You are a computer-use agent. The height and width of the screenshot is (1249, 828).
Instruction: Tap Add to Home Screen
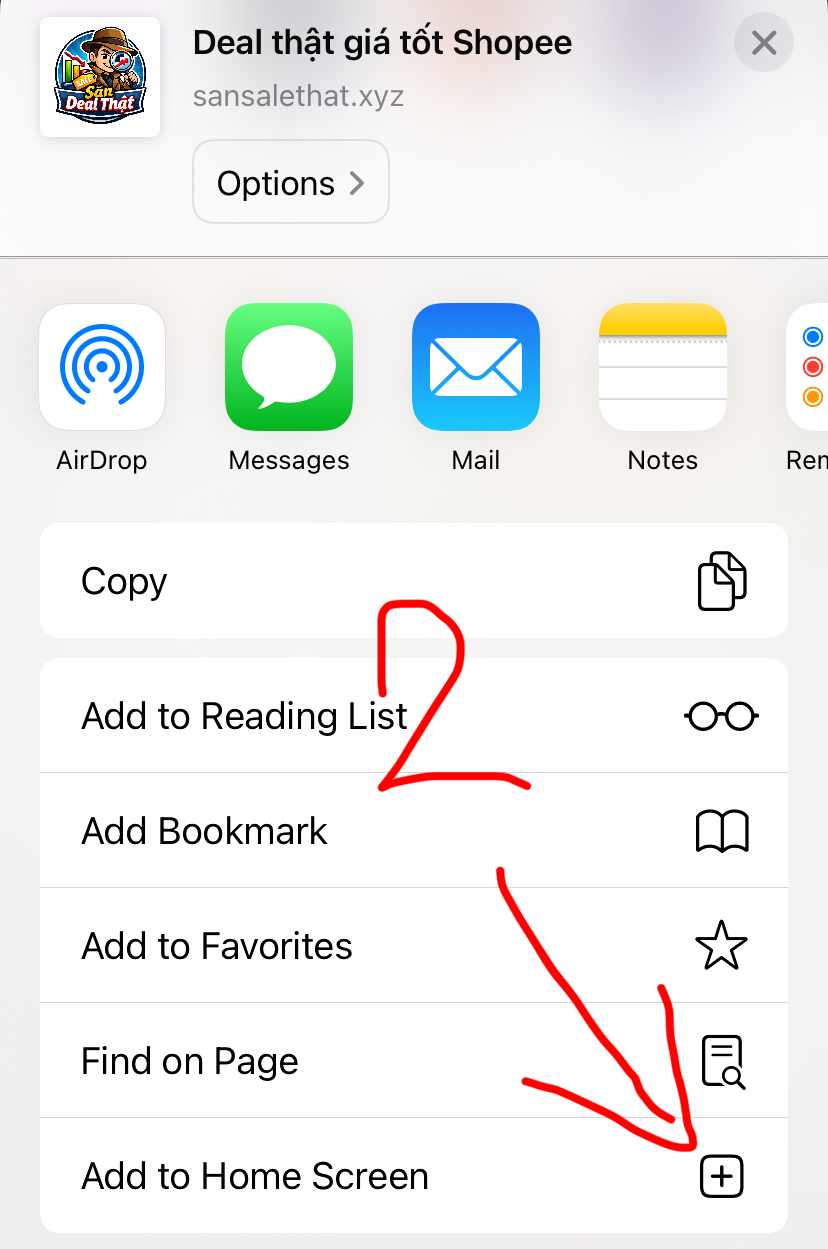pyautogui.click(x=414, y=1176)
